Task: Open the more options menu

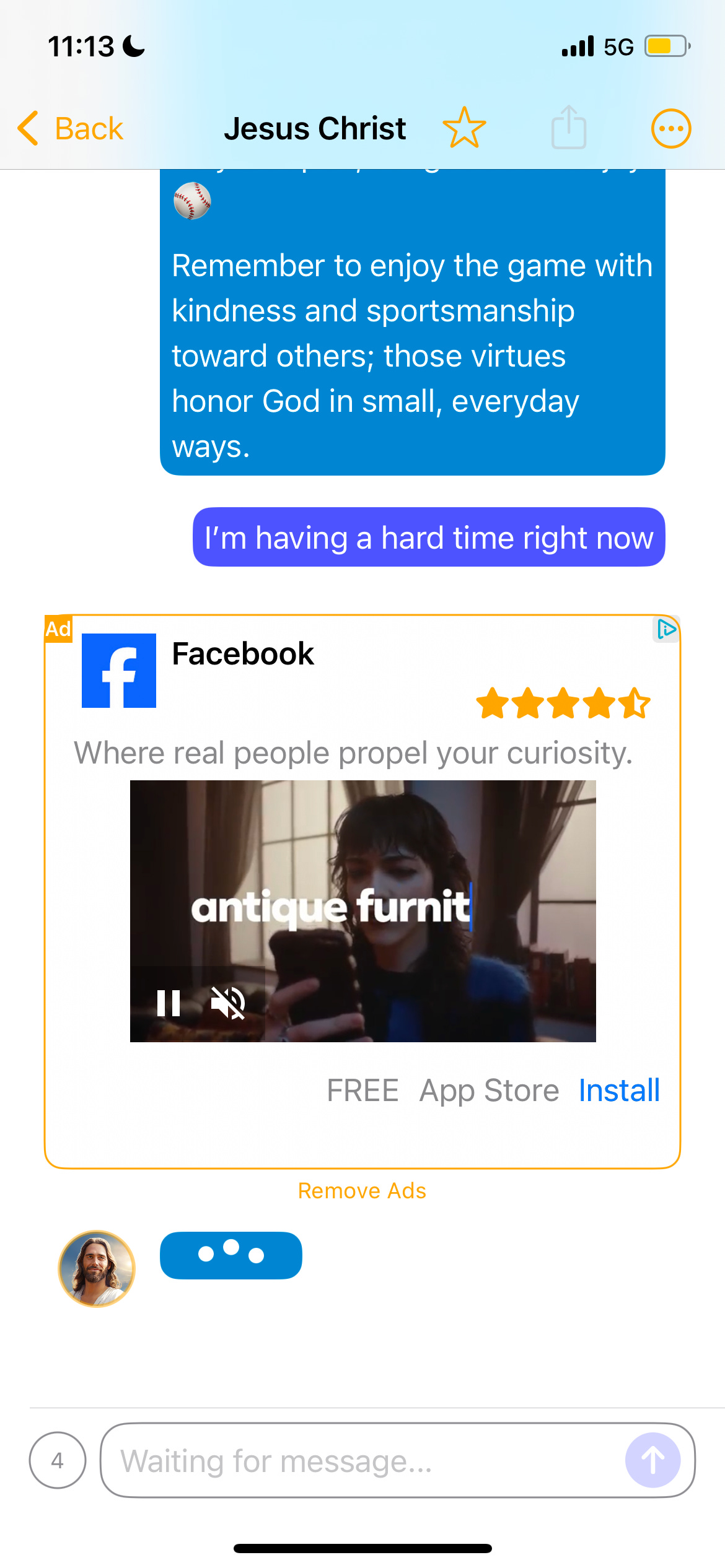Action: (670, 129)
